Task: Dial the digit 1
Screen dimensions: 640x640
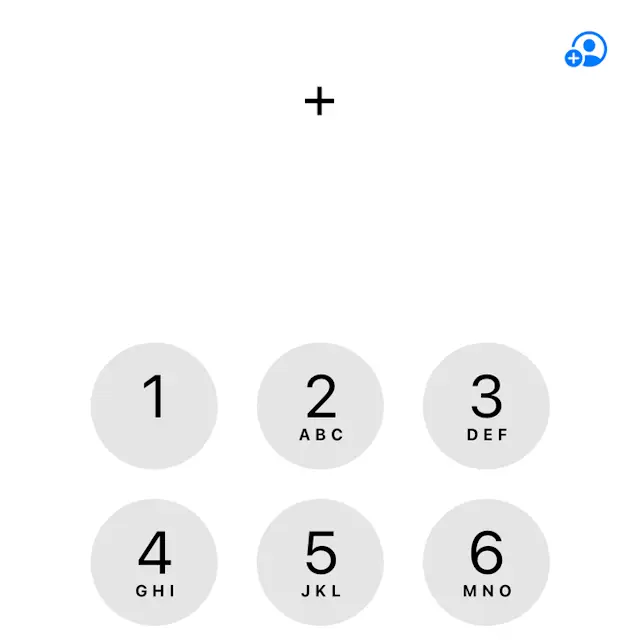Action: point(154,405)
